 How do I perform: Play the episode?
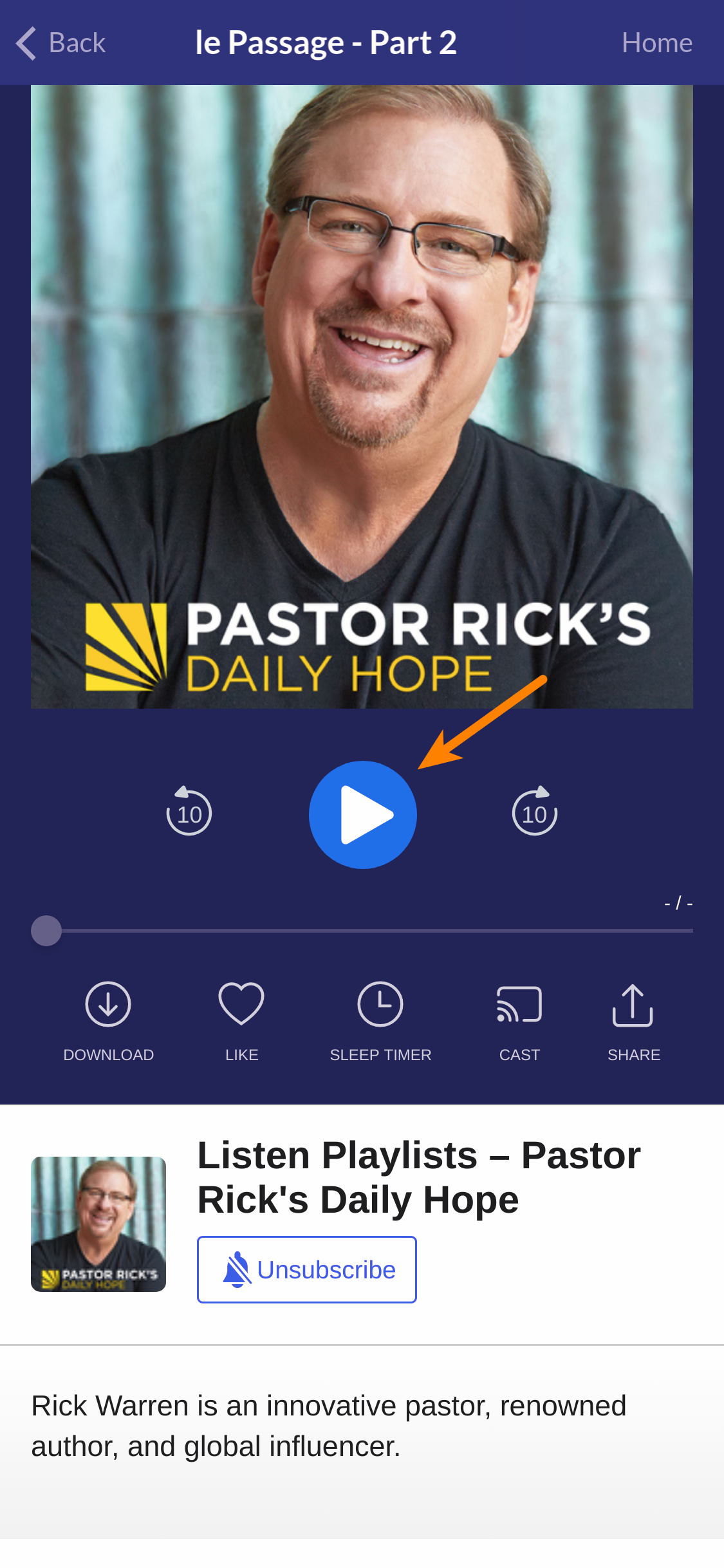(x=363, y=814)
